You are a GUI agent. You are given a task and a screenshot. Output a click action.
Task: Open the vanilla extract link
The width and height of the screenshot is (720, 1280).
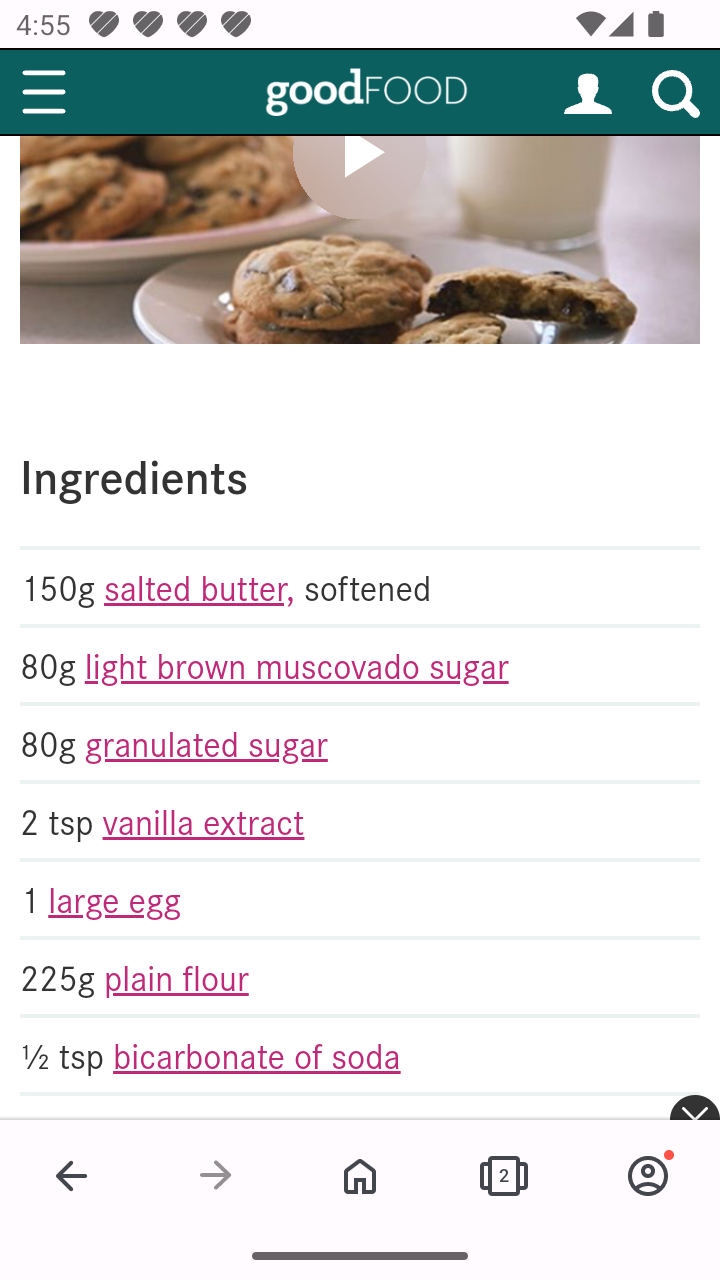click(203, 824)
